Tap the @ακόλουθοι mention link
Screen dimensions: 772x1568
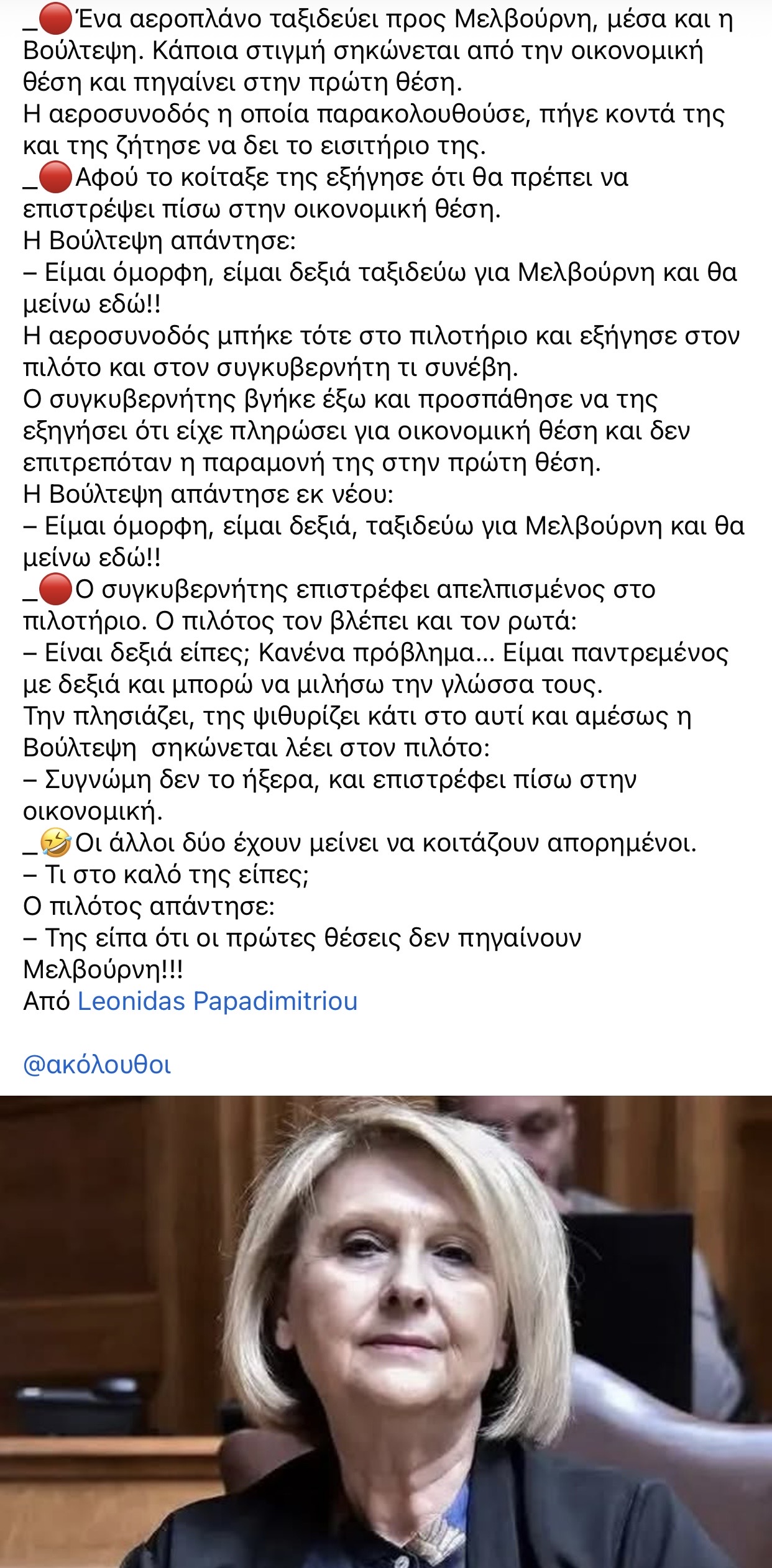tap(97, 1065)
